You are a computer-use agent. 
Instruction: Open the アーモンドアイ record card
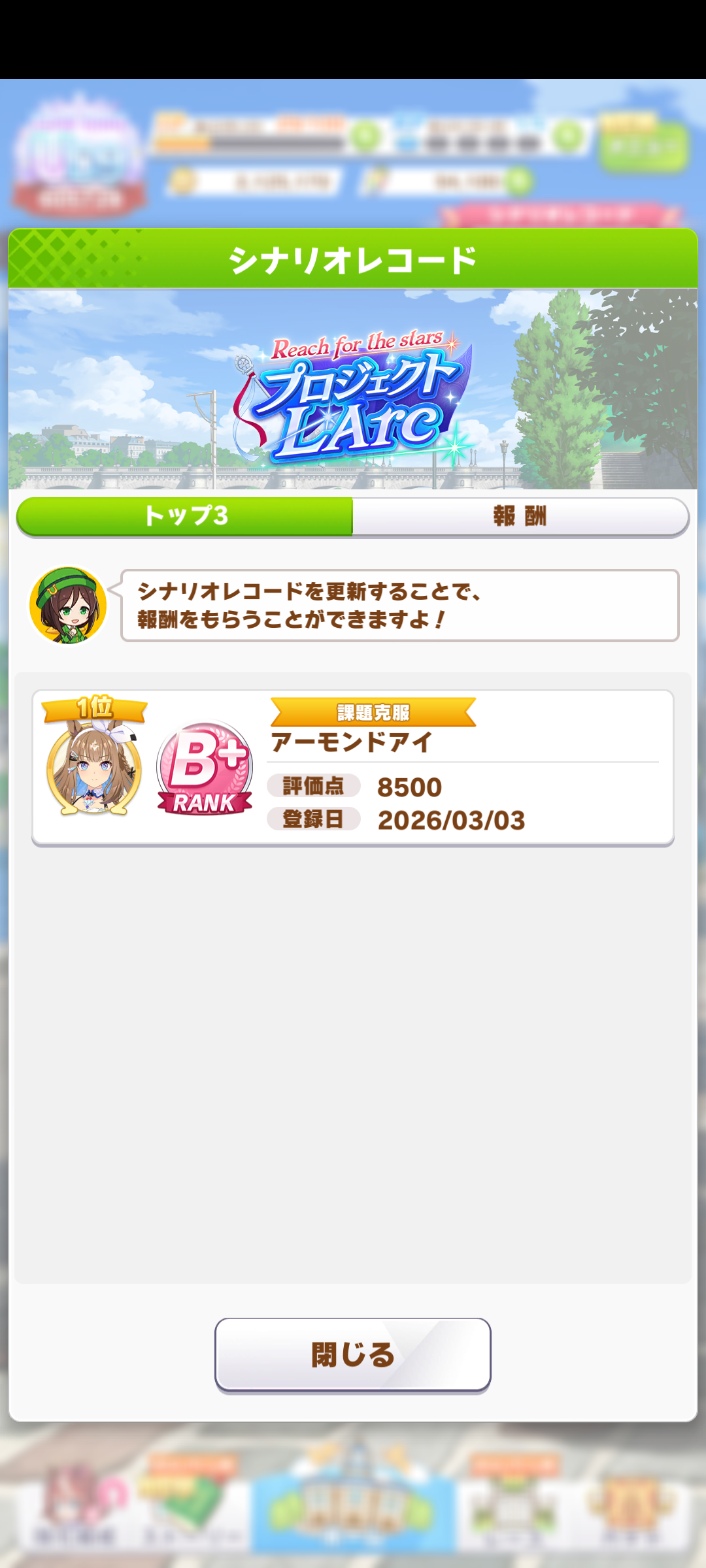[352, 768]
